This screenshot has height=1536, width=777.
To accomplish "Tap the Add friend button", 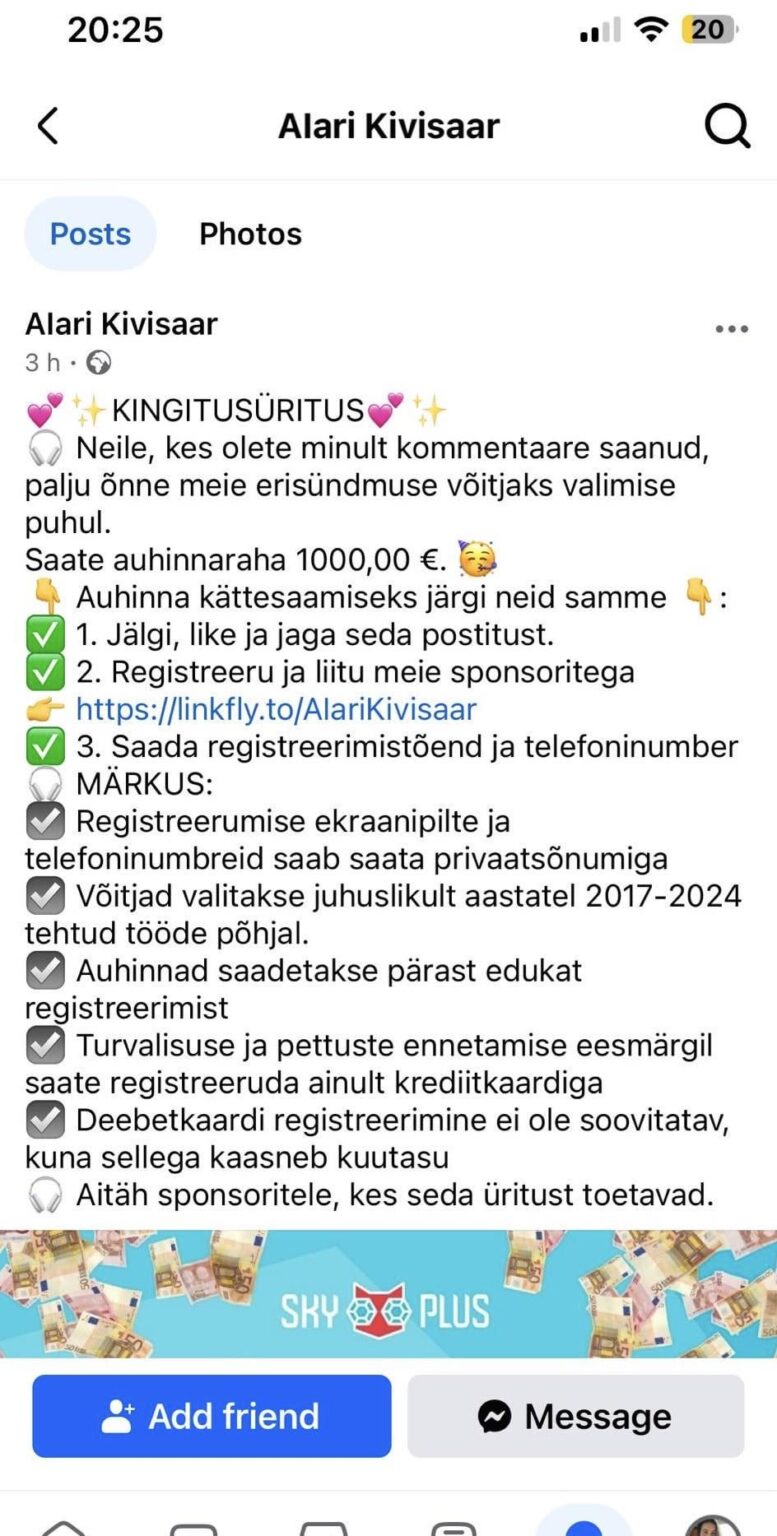I will click(212, 1416).
